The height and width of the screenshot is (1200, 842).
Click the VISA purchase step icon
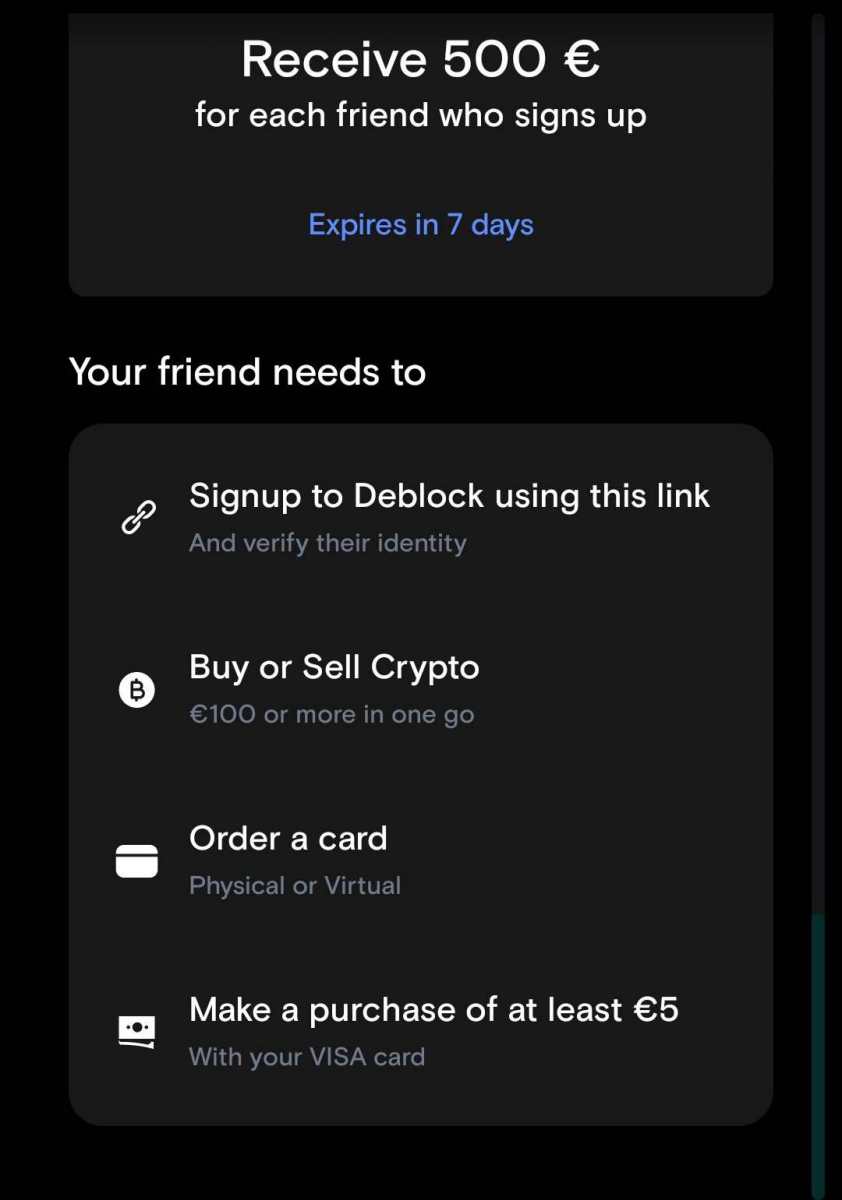[x=138, y=1031]
